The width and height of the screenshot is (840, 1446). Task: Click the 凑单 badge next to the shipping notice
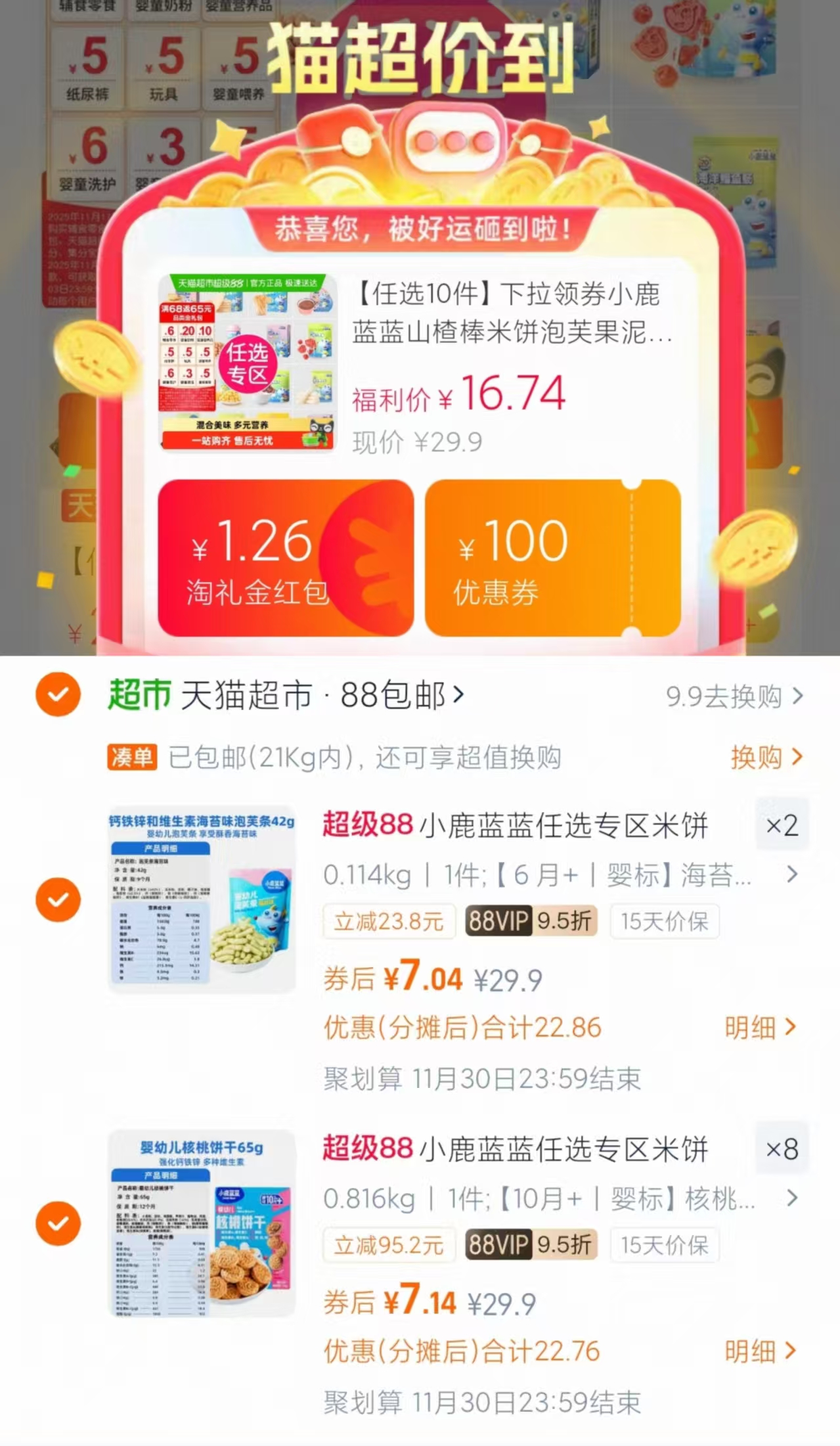tap(133, 758)
